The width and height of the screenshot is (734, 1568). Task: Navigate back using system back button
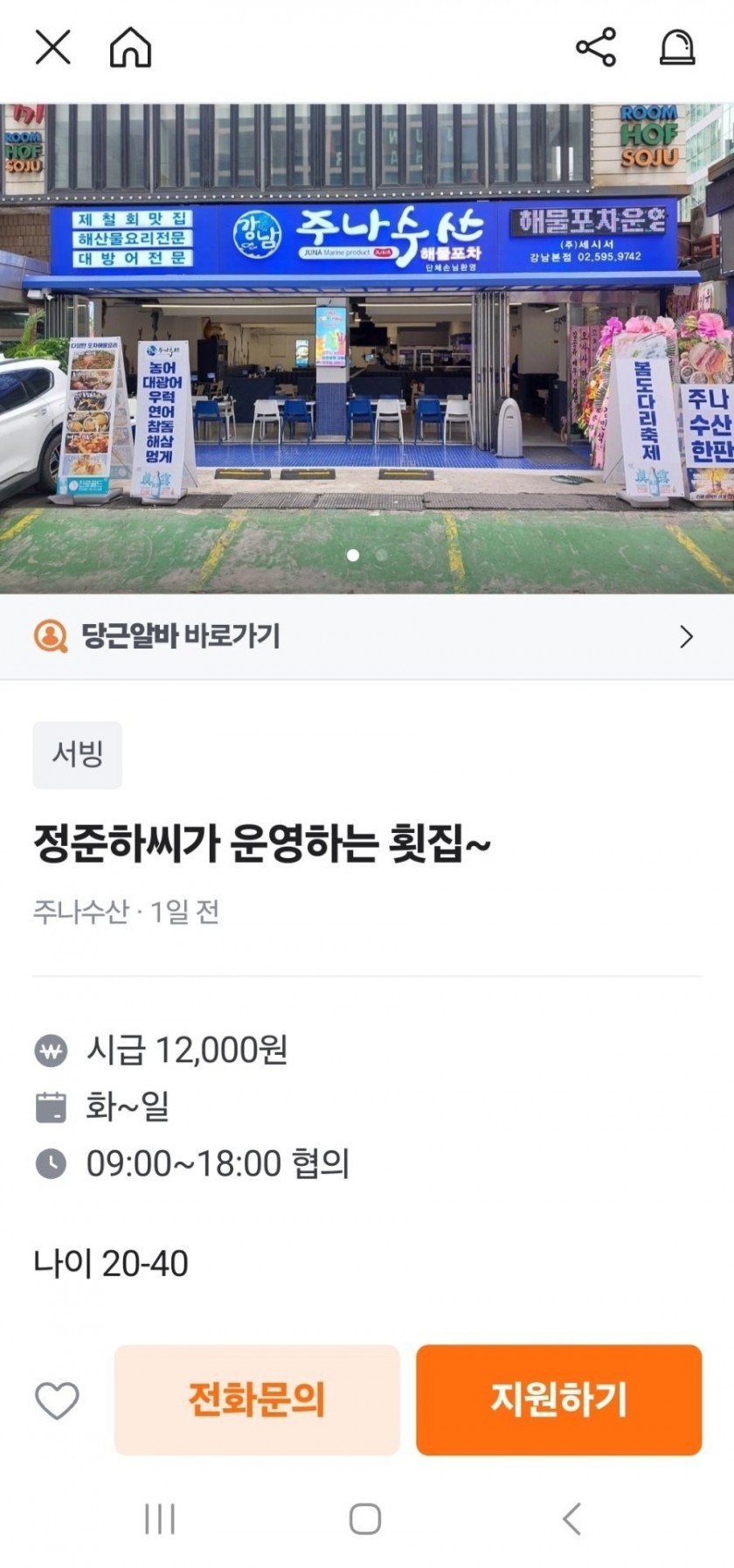[x=572, y=1519]
